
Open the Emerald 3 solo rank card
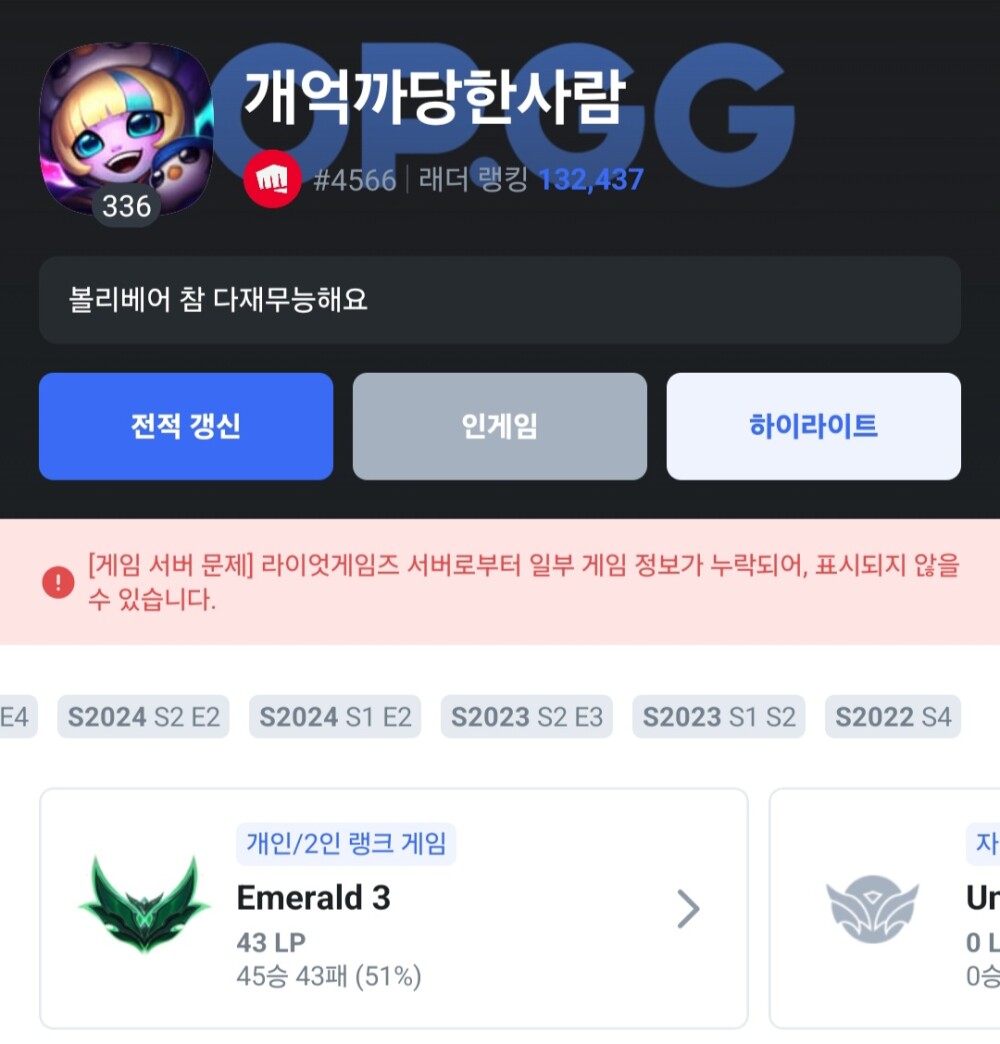393,908
